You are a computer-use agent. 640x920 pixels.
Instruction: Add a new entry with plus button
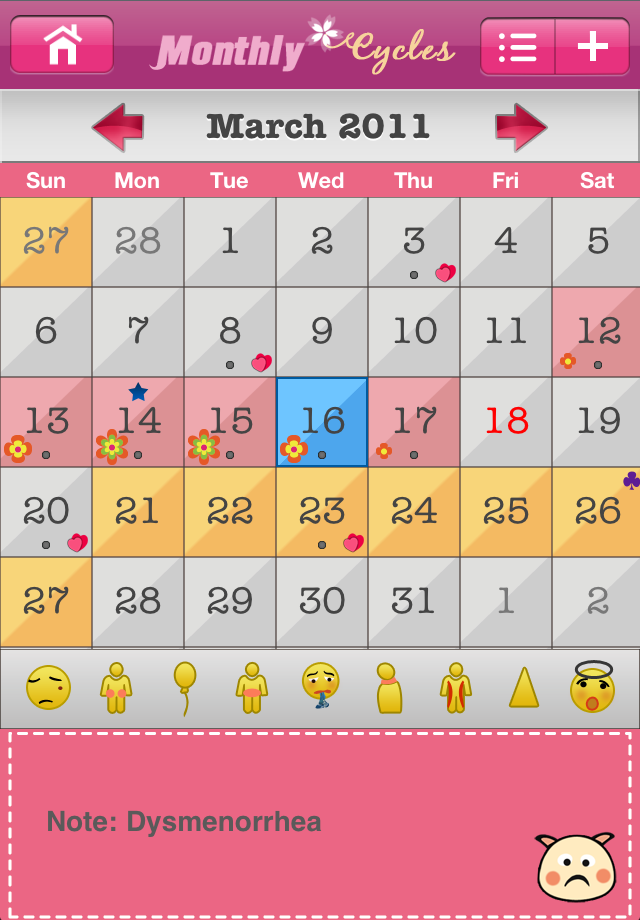tap(593, 46)
